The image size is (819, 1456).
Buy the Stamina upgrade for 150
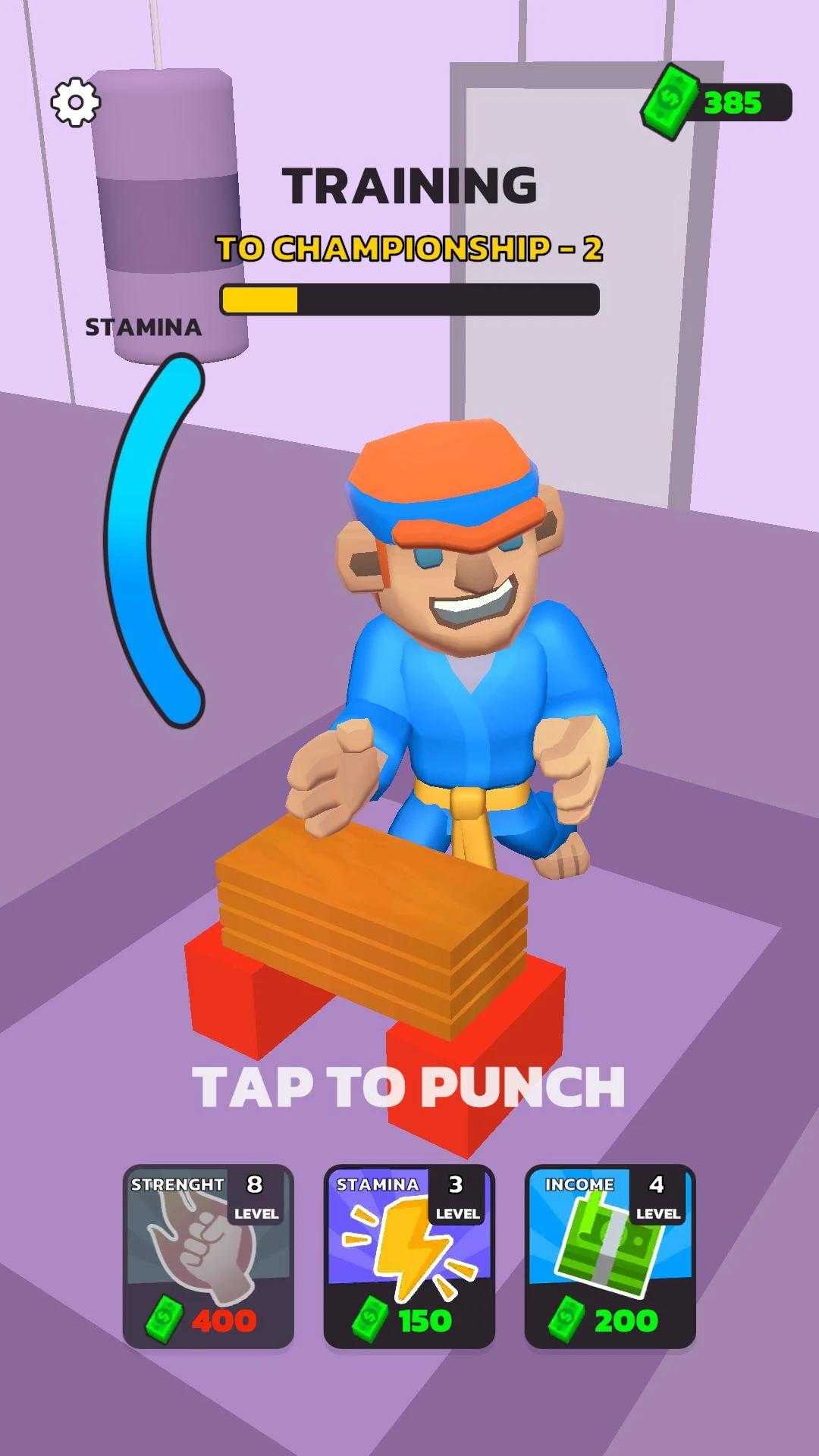click(x=409, y=1256)
